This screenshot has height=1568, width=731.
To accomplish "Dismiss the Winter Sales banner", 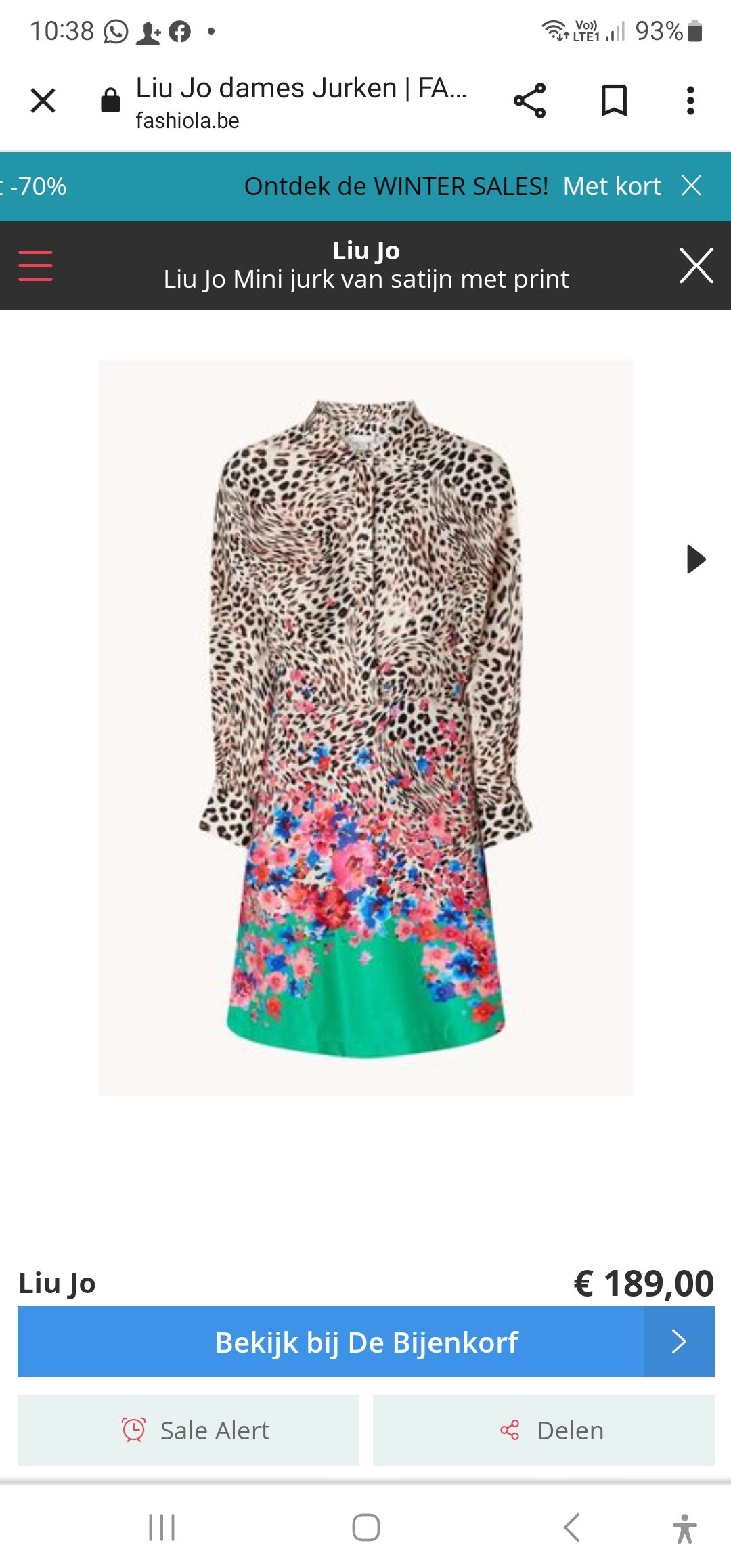I will pyautogui.click(x=691, y=186).
